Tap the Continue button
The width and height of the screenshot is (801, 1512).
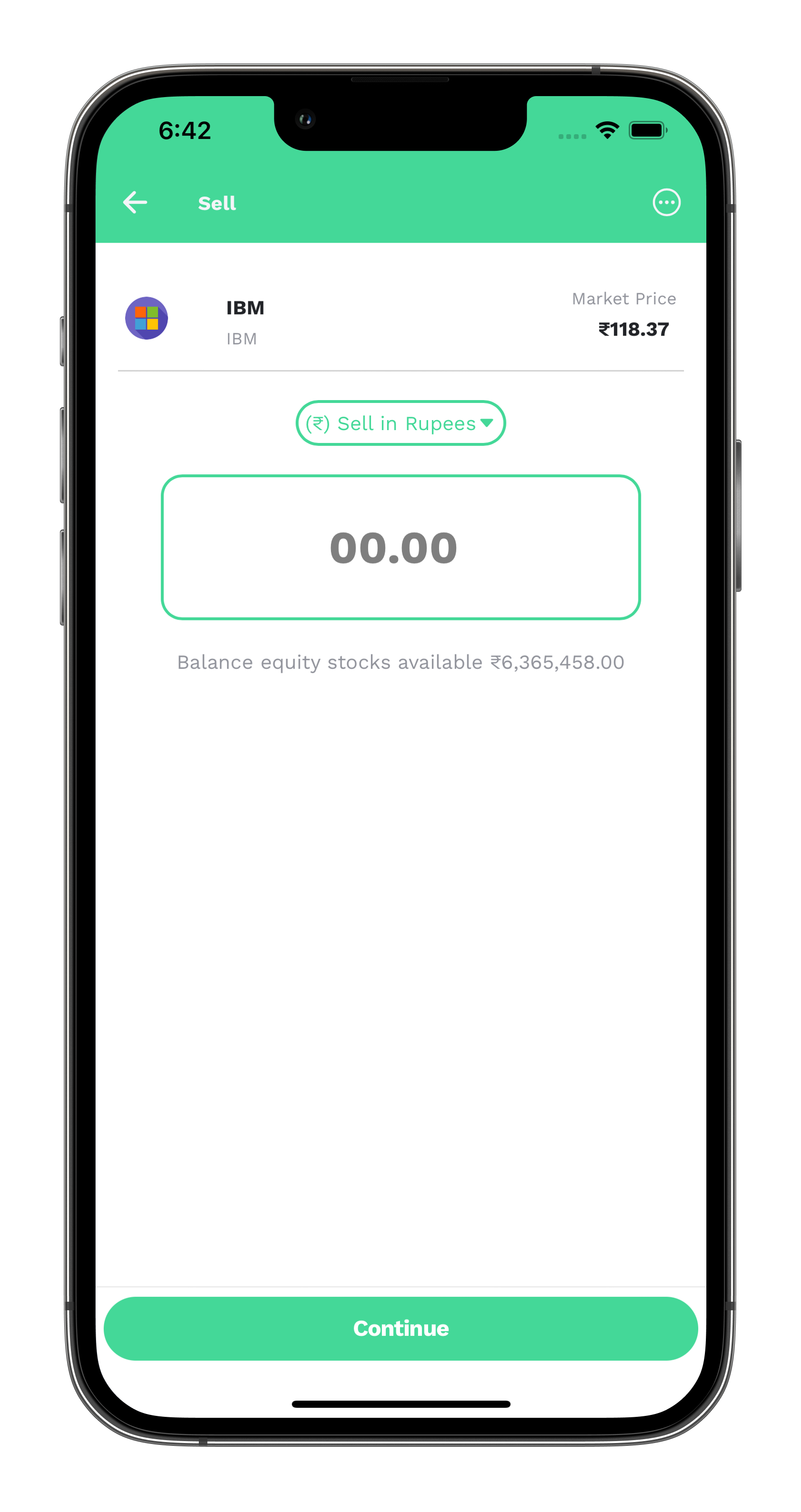pos(400,1328)
